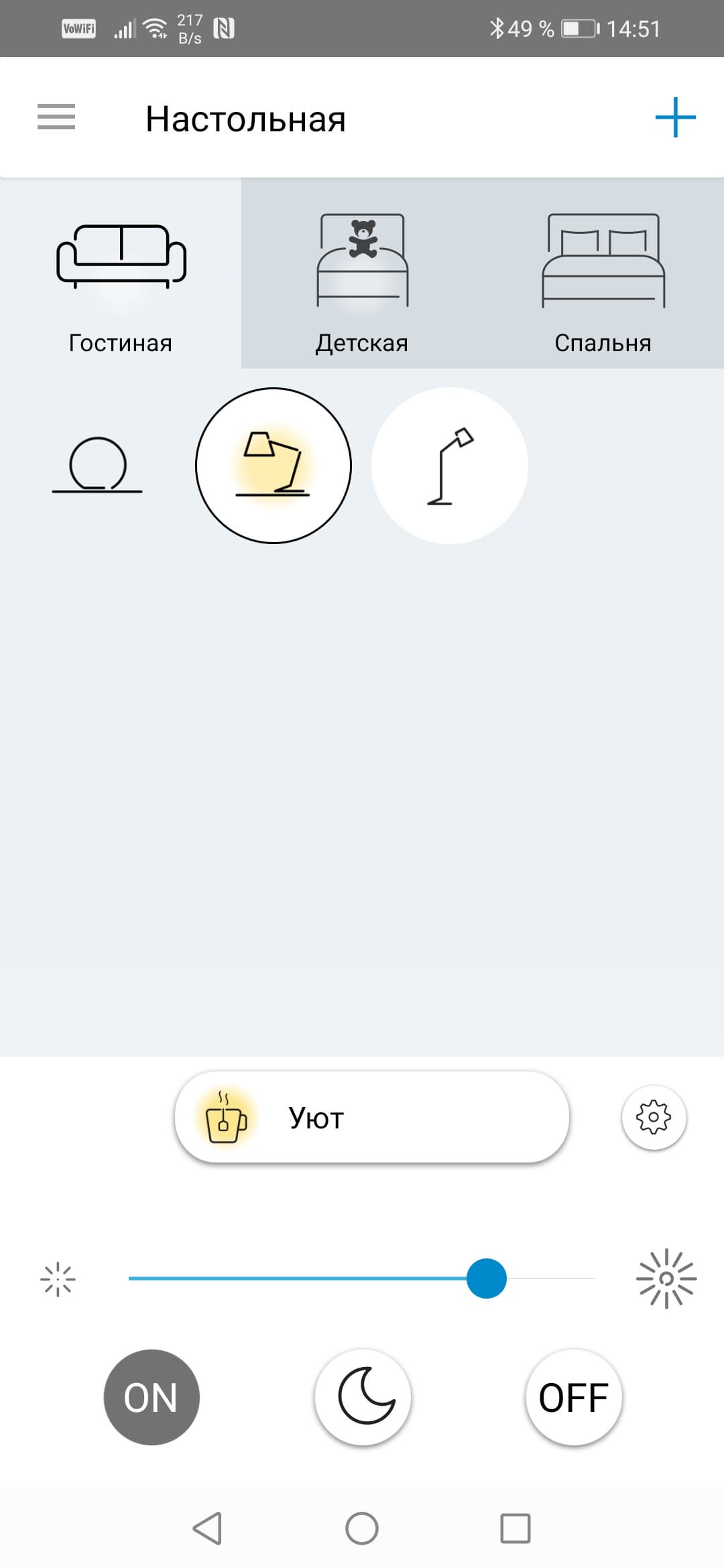Select the glowing desk lamp device
The image size is (724, 1568).
274,465
